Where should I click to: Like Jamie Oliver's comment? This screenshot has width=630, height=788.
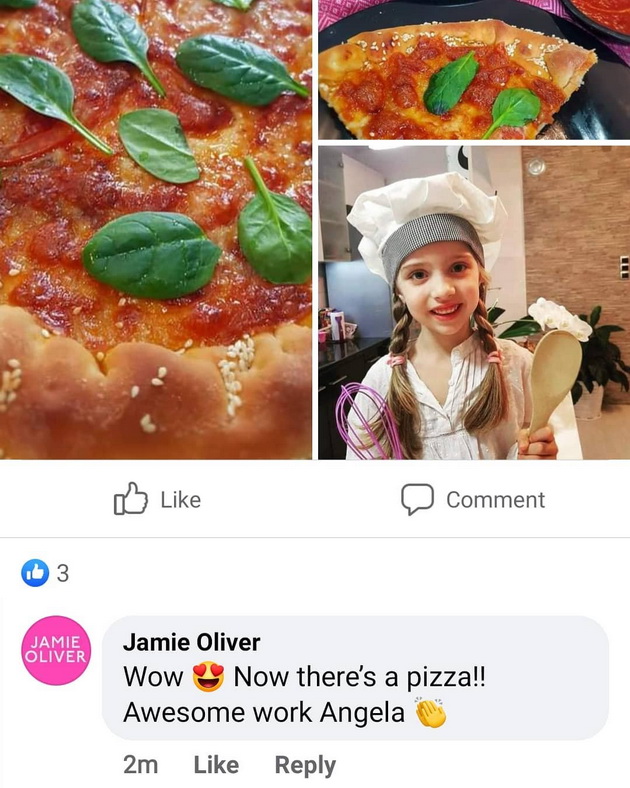(216, 765)
